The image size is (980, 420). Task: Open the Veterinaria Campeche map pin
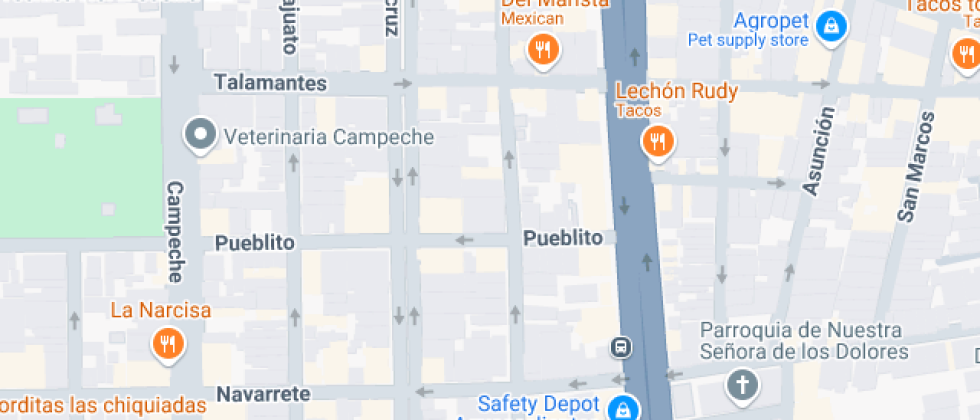[x=201, y=136]
